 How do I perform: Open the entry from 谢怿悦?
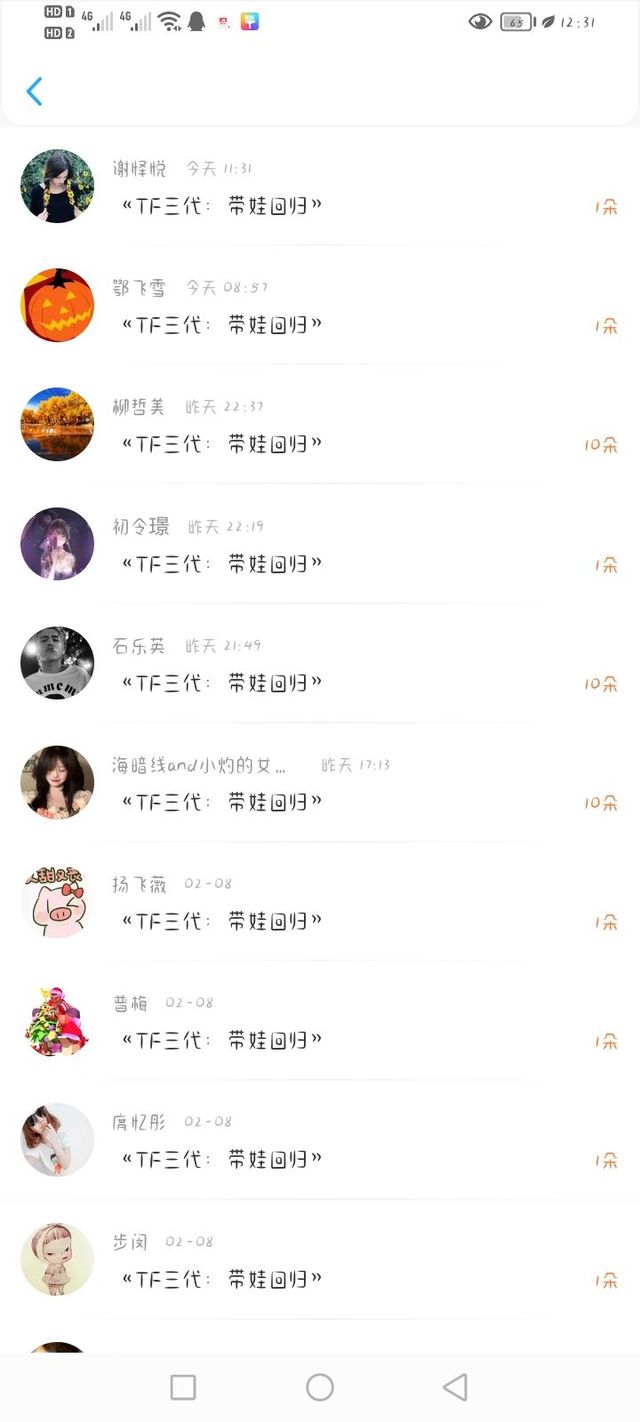(320, 187)
